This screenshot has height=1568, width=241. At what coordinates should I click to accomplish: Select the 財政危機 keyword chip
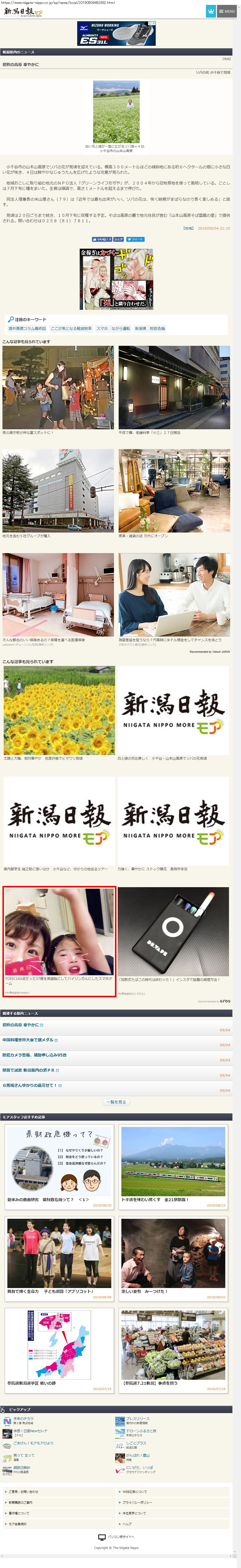pyautogui.click(x=157, y=328)
